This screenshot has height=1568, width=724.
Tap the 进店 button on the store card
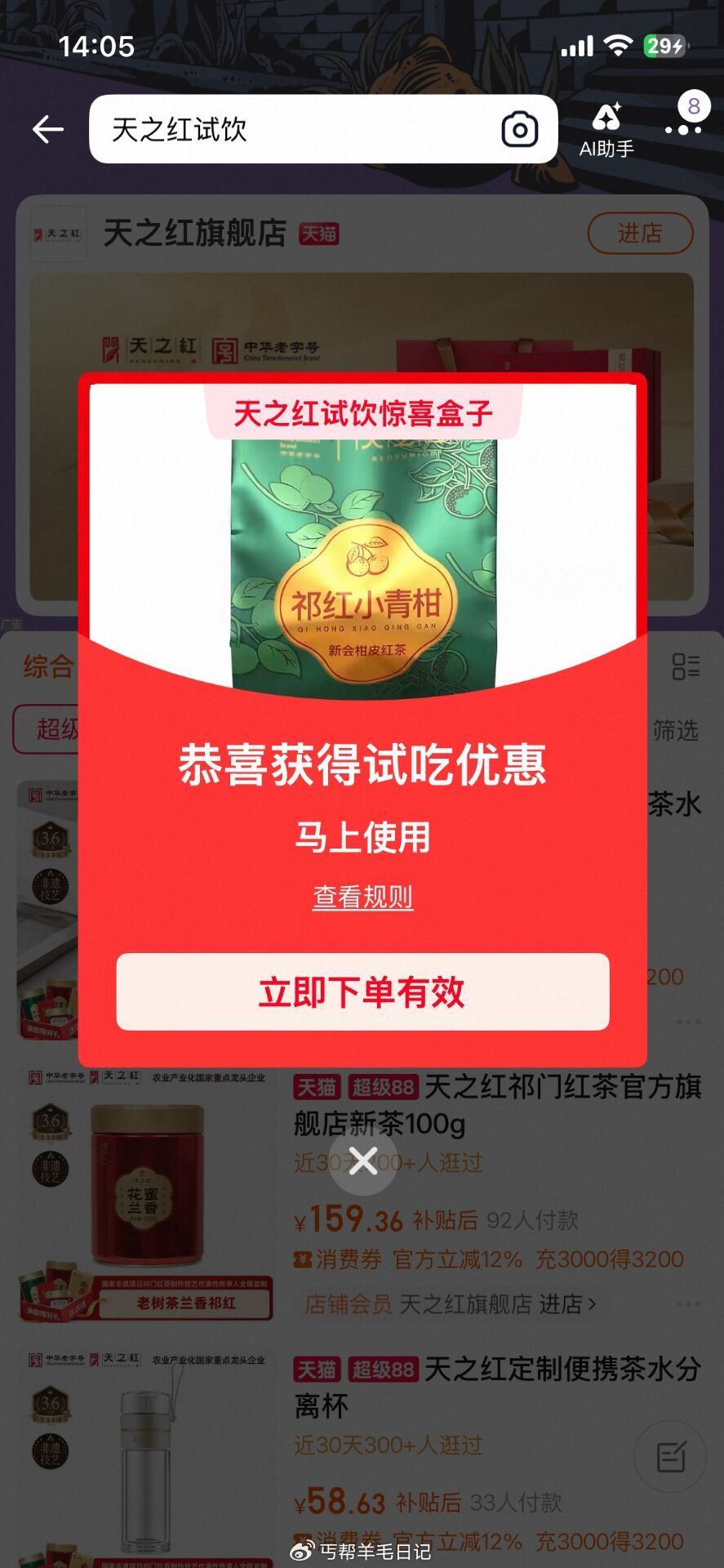tap(641, 233)
